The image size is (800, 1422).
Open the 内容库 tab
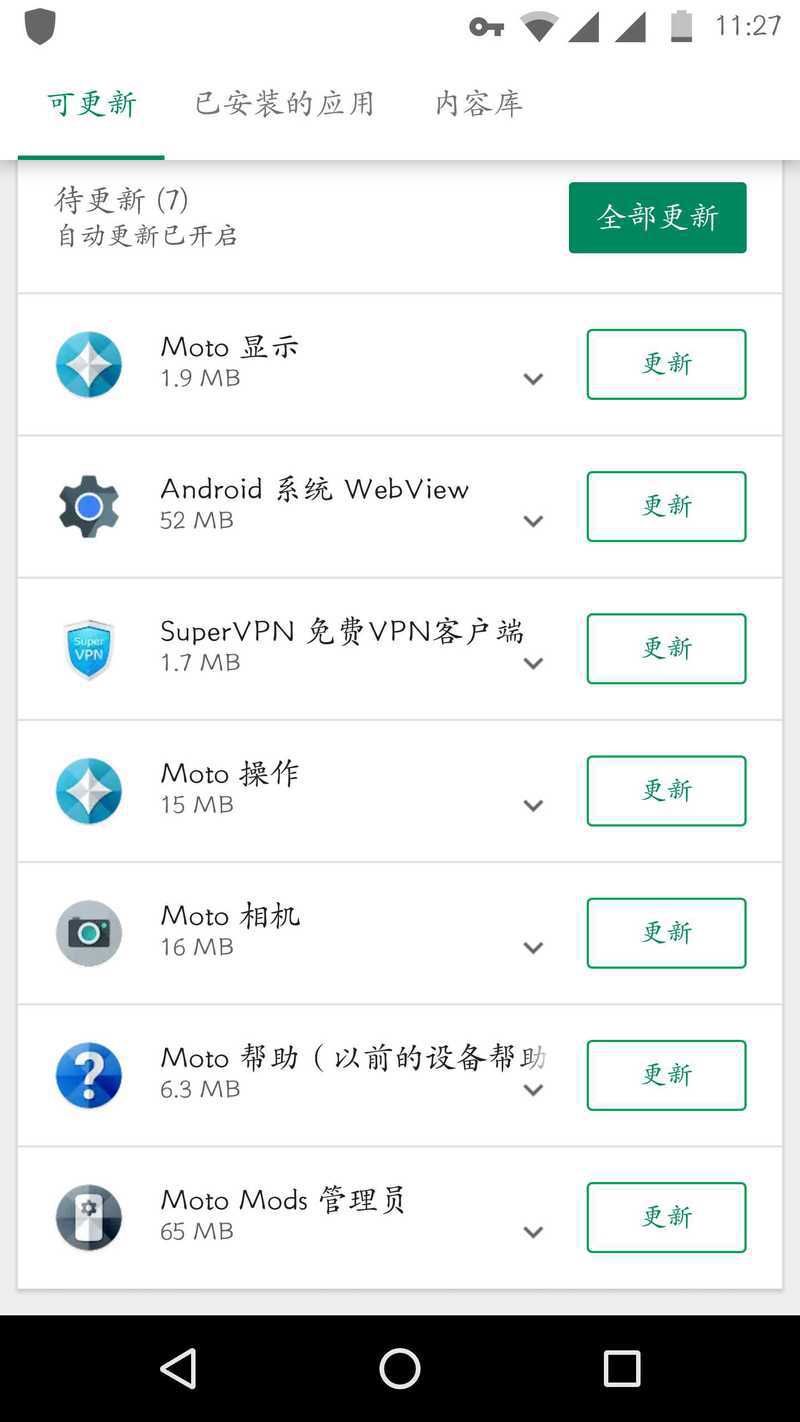(x=478, y=102)
